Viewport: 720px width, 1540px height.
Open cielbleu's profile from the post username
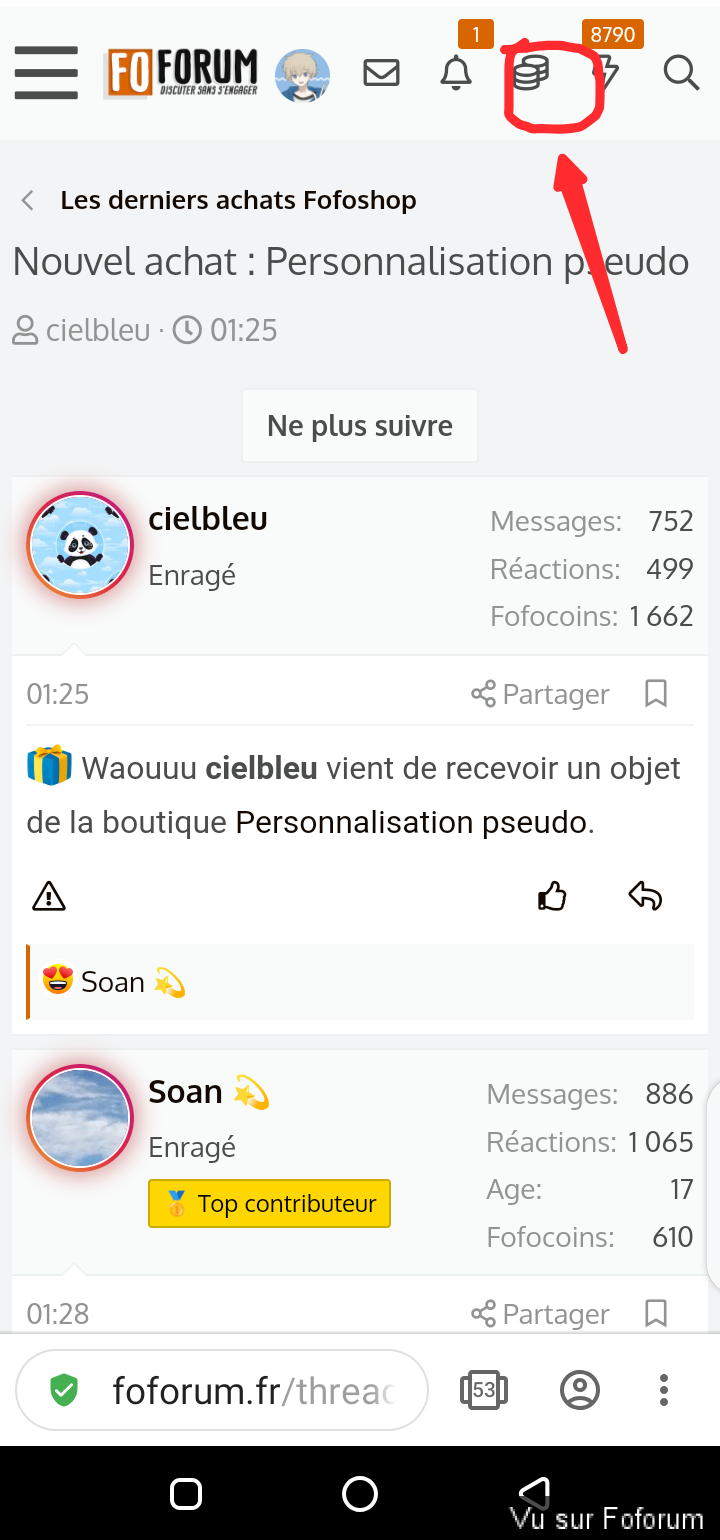208,519
